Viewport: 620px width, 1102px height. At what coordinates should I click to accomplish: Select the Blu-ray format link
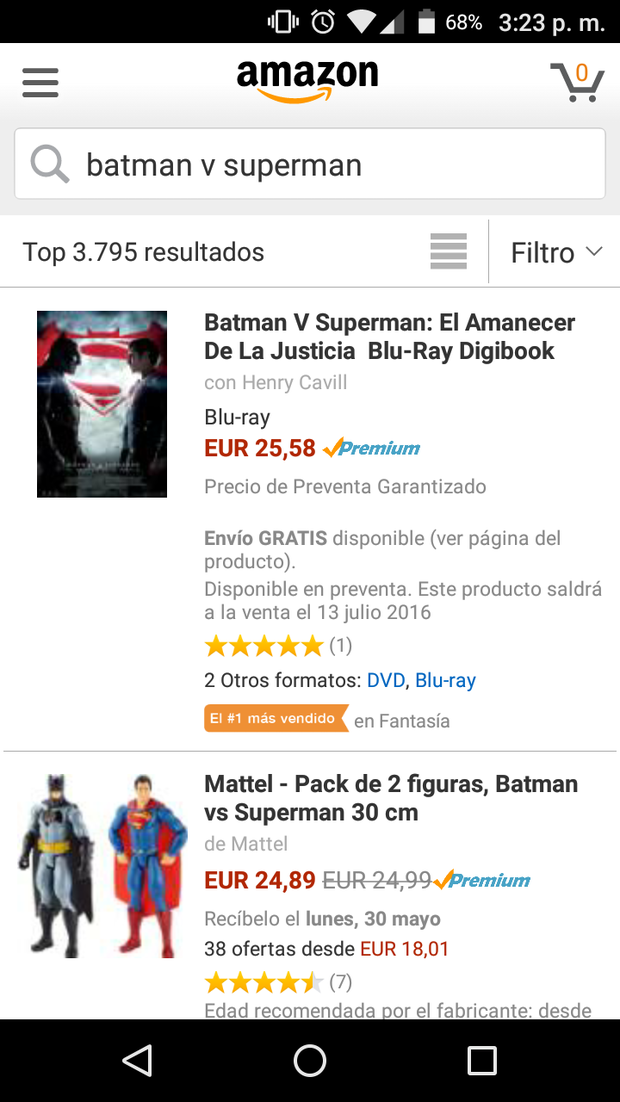pos(445,680)
